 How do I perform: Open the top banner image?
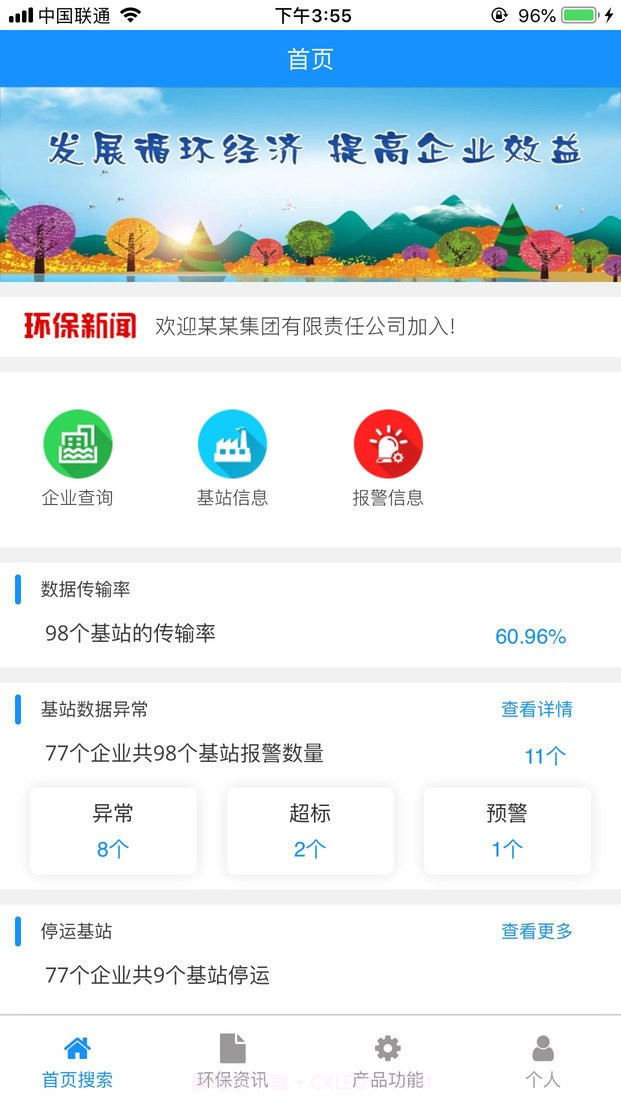310,184
